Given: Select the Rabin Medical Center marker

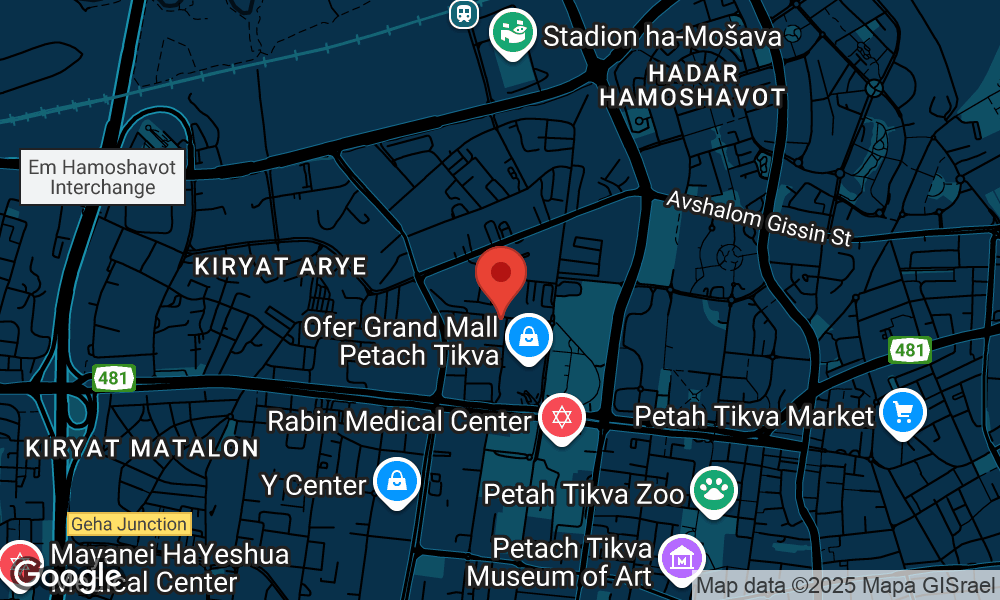Looking at the screenshot, I should tap(561, 417).
